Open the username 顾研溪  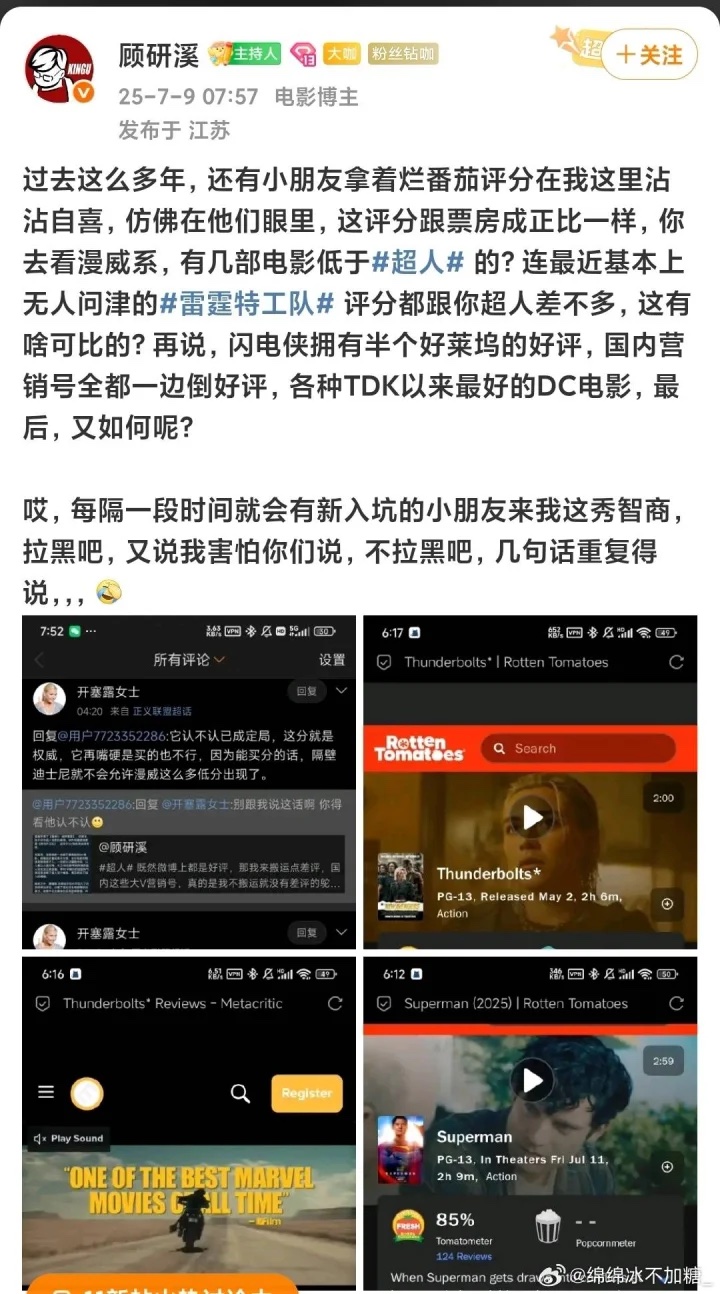pyautogui.click(x=159, y=55)
